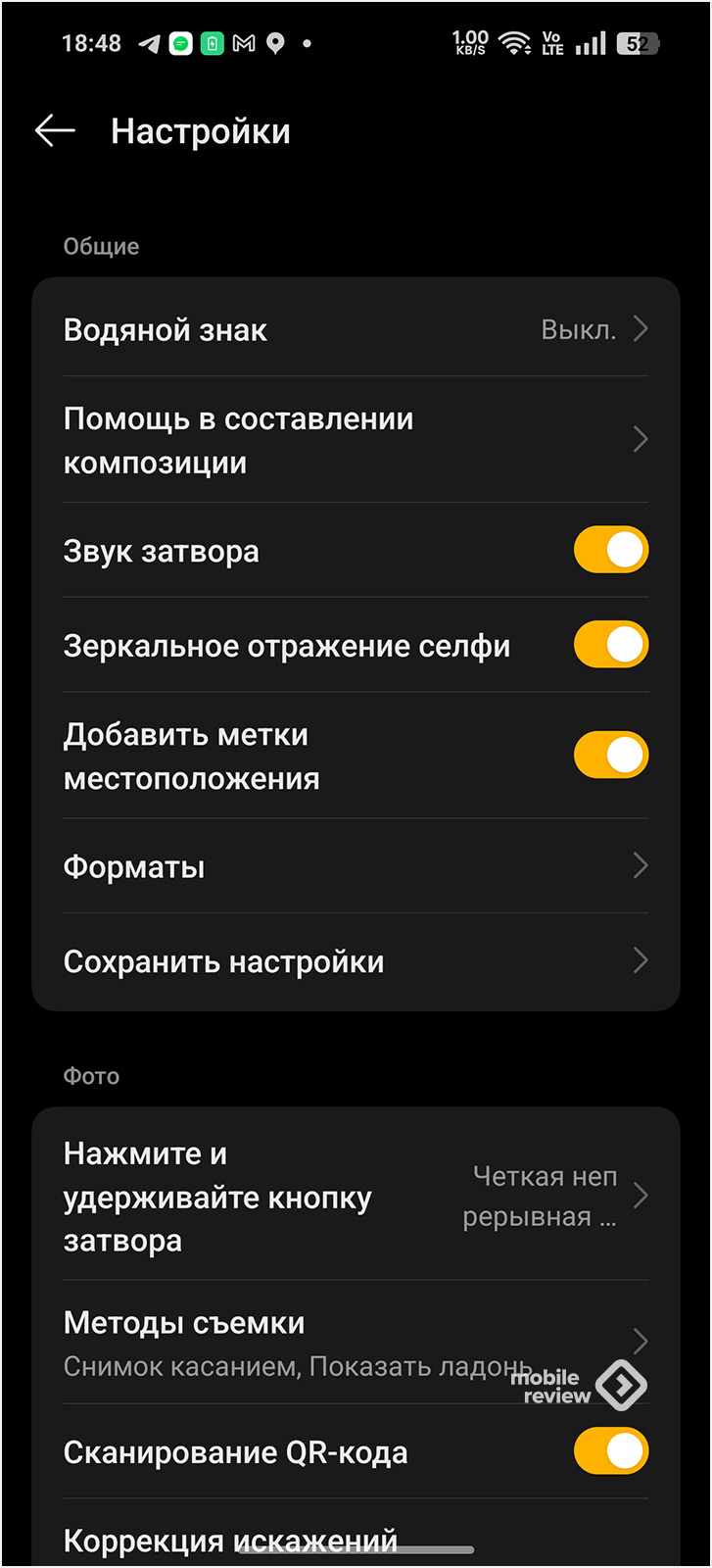Screen dimensions: 712x1568
Task: Open Помощь в составлении композиции
Action: [355, 440]
